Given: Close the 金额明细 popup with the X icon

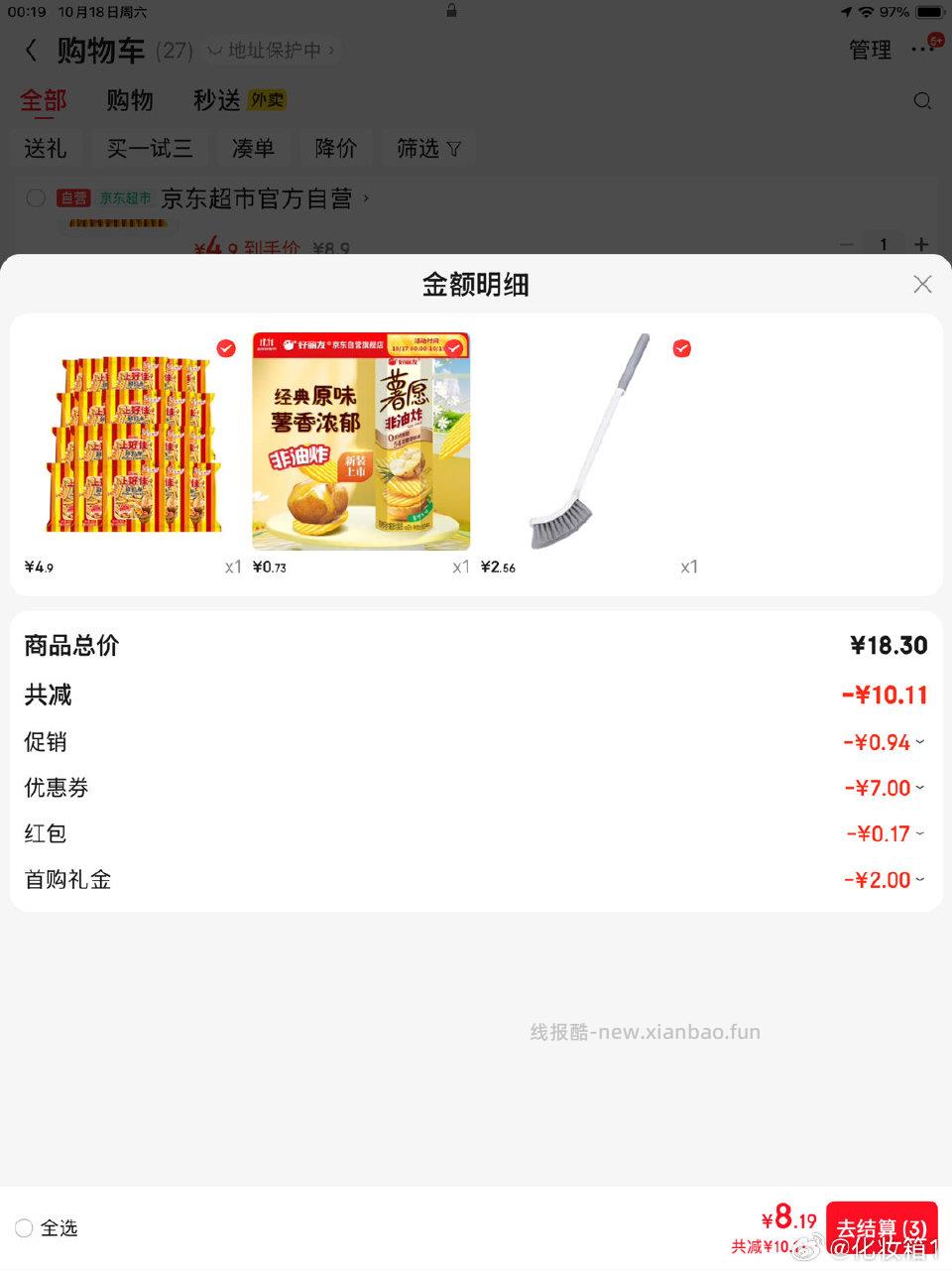Looking at the screenshot, I should pos(922,284).
